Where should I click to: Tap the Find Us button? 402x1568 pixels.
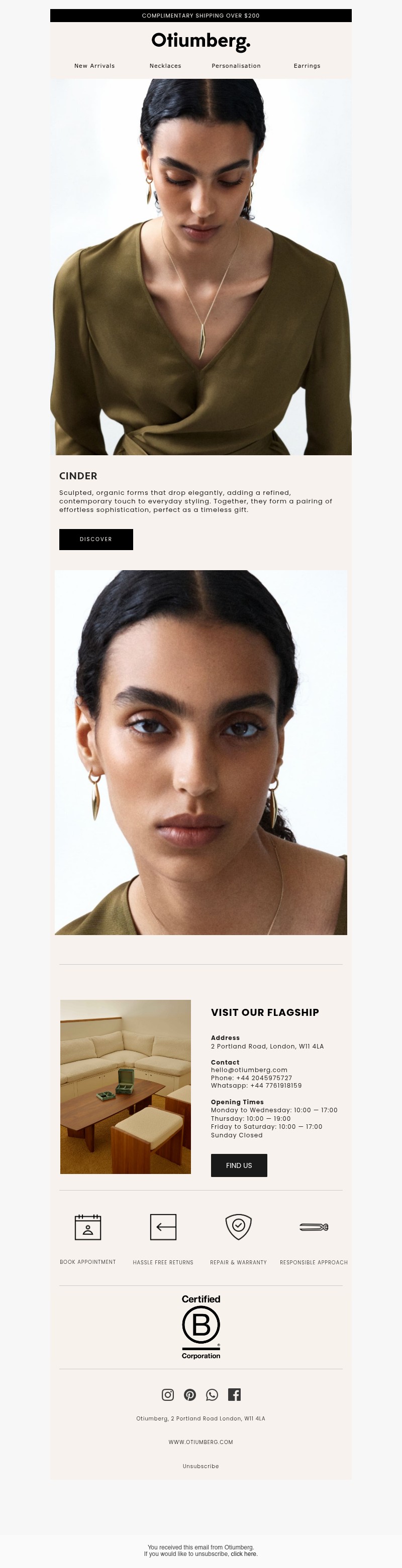pos(239,1165)
